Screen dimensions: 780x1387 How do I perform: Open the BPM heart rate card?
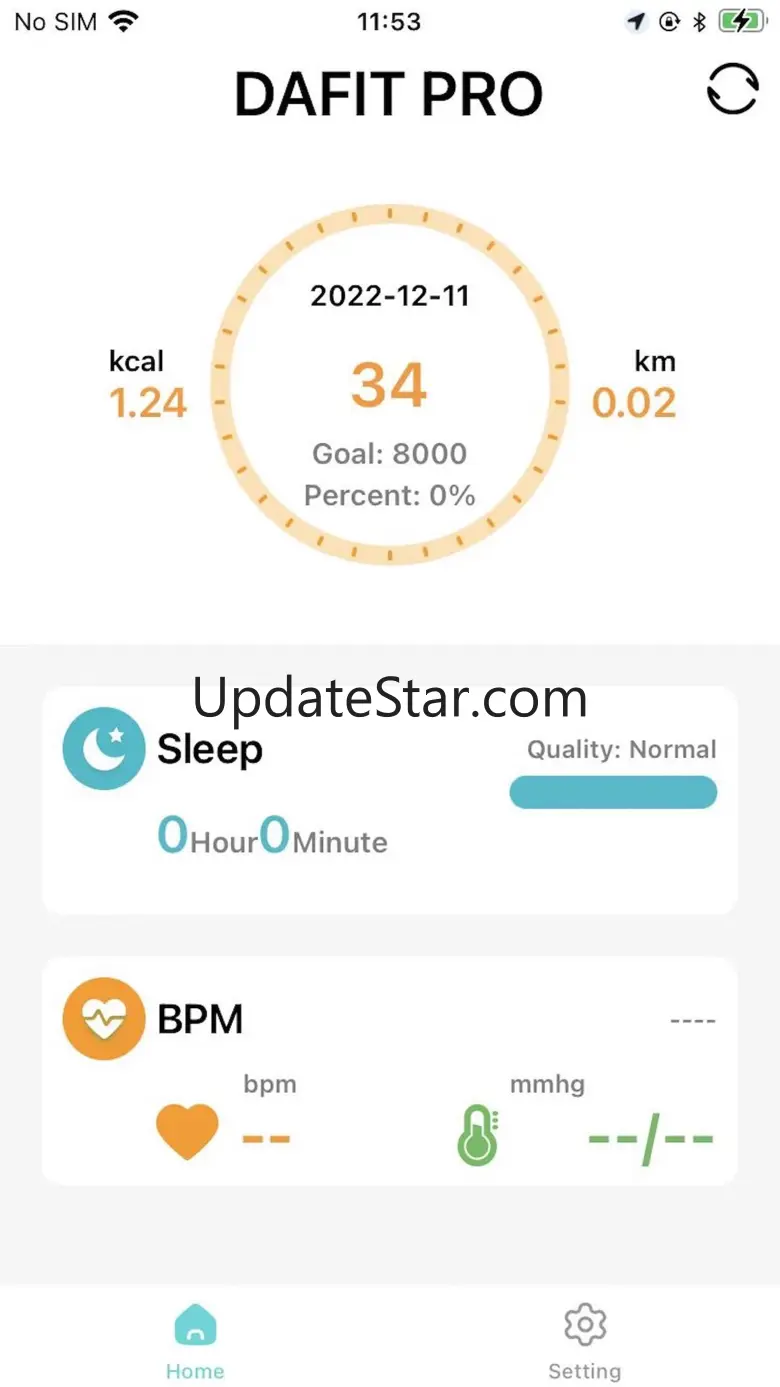coord(389,1071)
